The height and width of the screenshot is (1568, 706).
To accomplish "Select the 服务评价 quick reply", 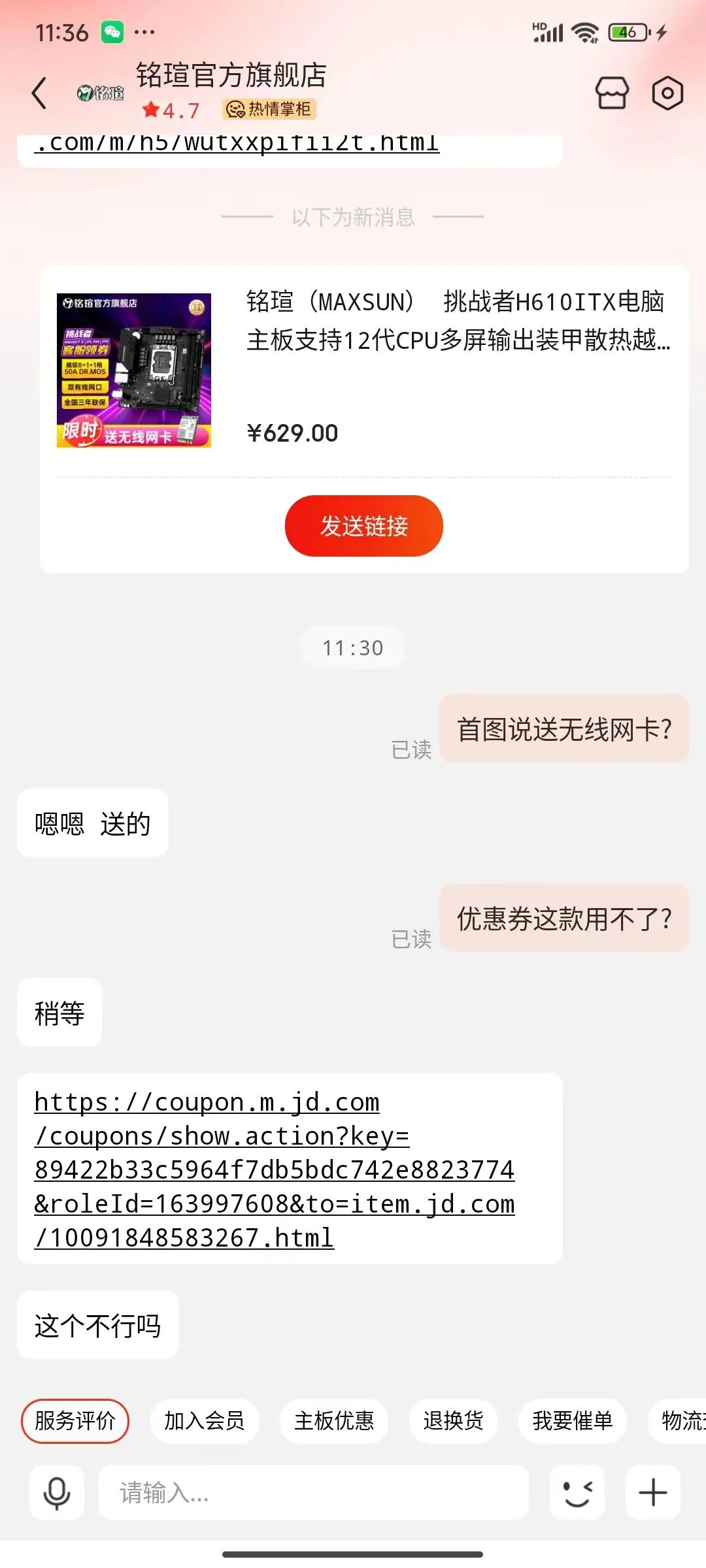I will point(75,1421).
